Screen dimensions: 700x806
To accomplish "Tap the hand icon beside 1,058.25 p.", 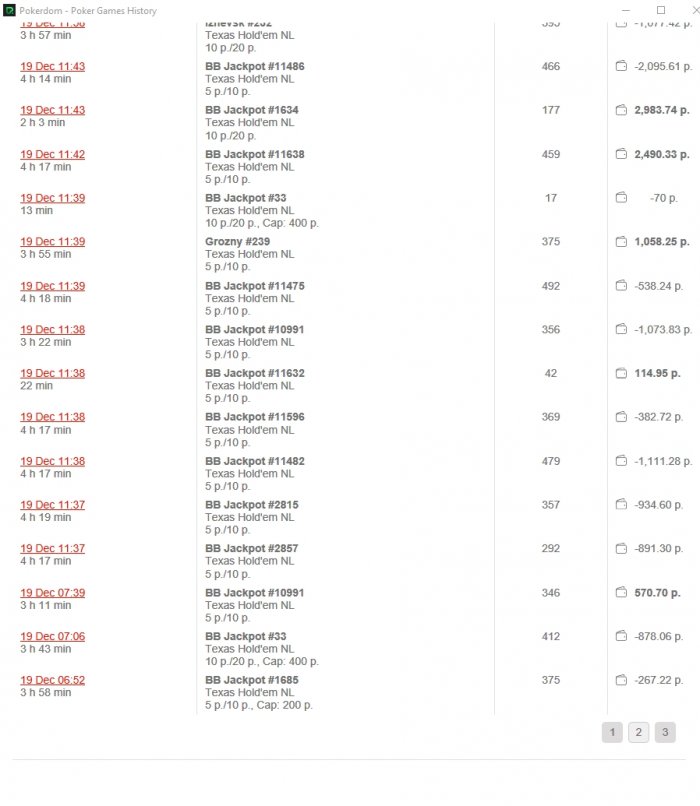I will [621, 241].
